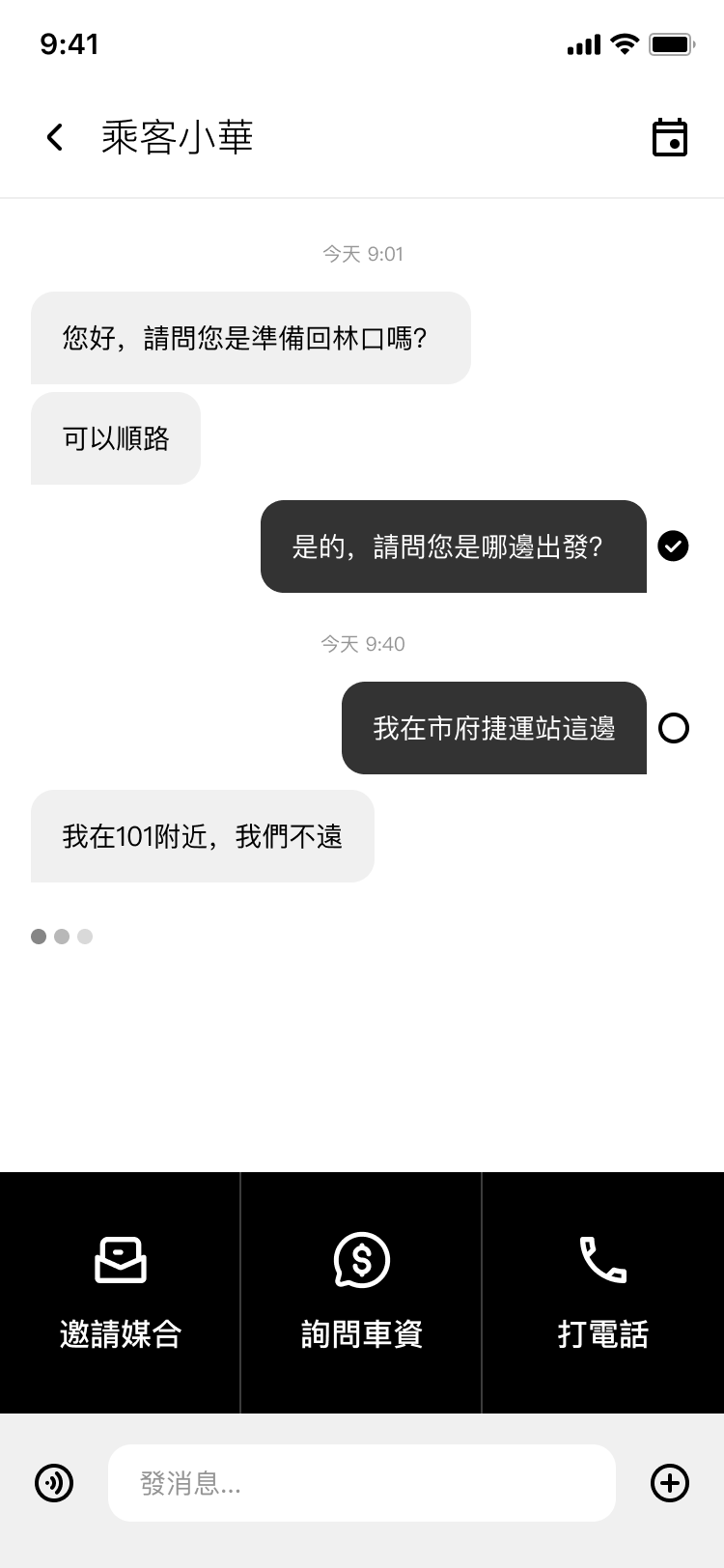Tap the 詢問車資 button

coord(361,1292)
